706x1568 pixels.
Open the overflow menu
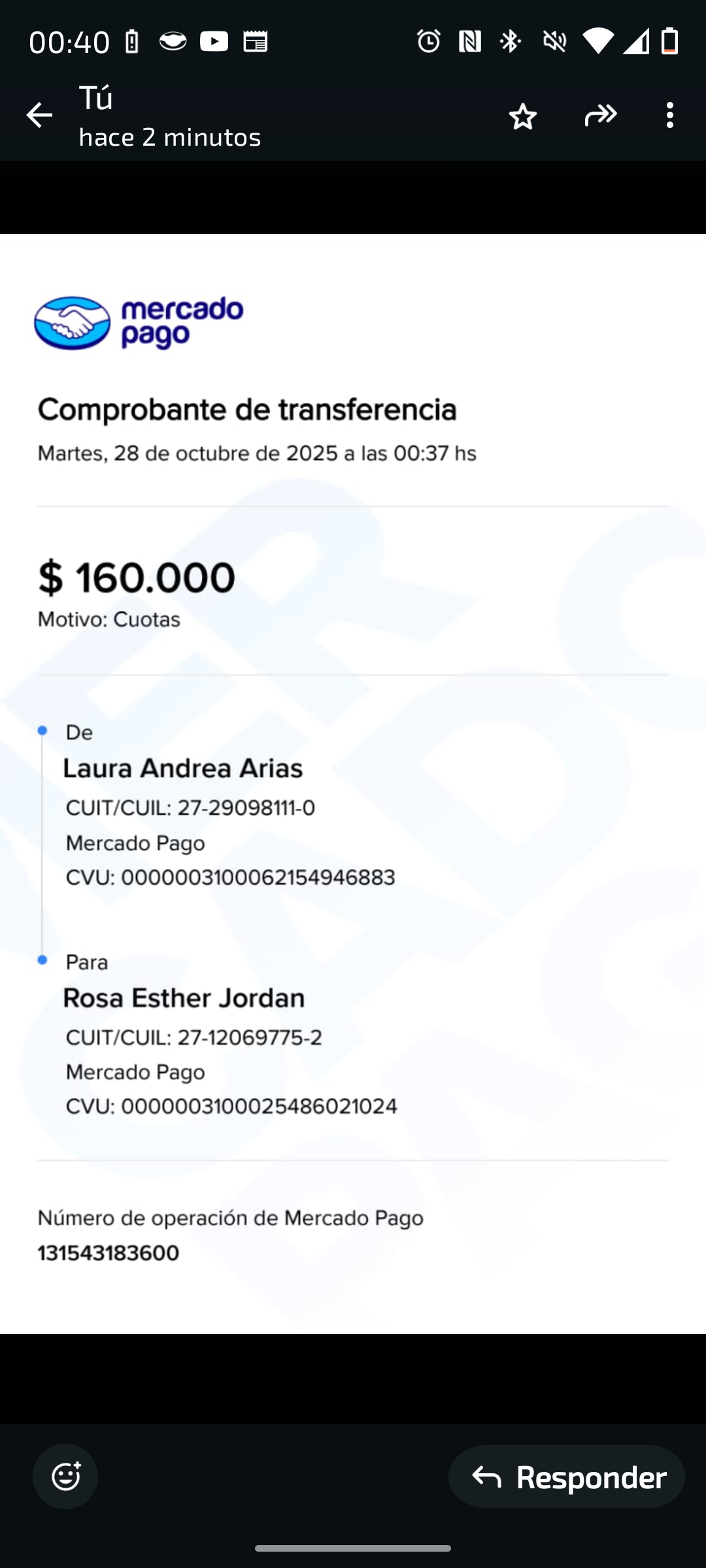(669, 116)
